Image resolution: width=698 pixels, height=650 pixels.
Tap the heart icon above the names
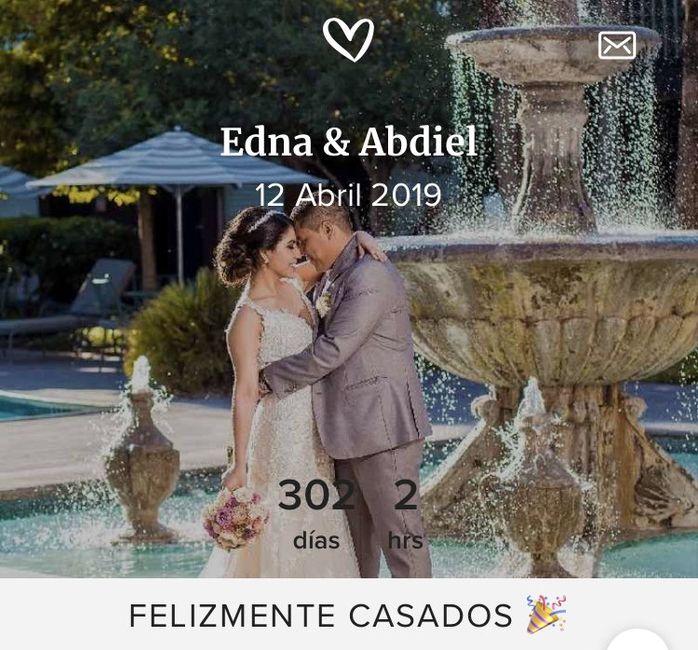[x=348, y=39]
